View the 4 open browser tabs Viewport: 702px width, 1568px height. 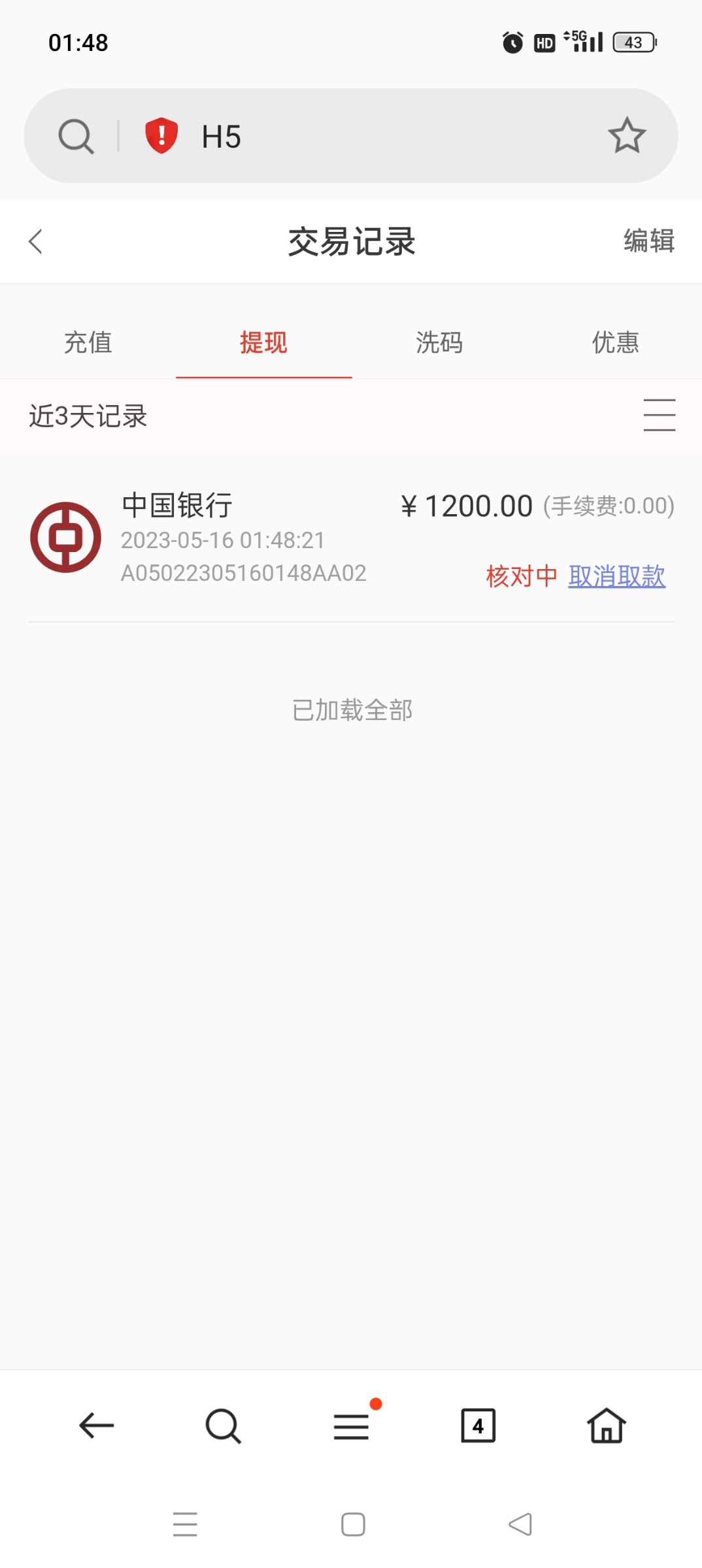click(x=478, y=1426)
